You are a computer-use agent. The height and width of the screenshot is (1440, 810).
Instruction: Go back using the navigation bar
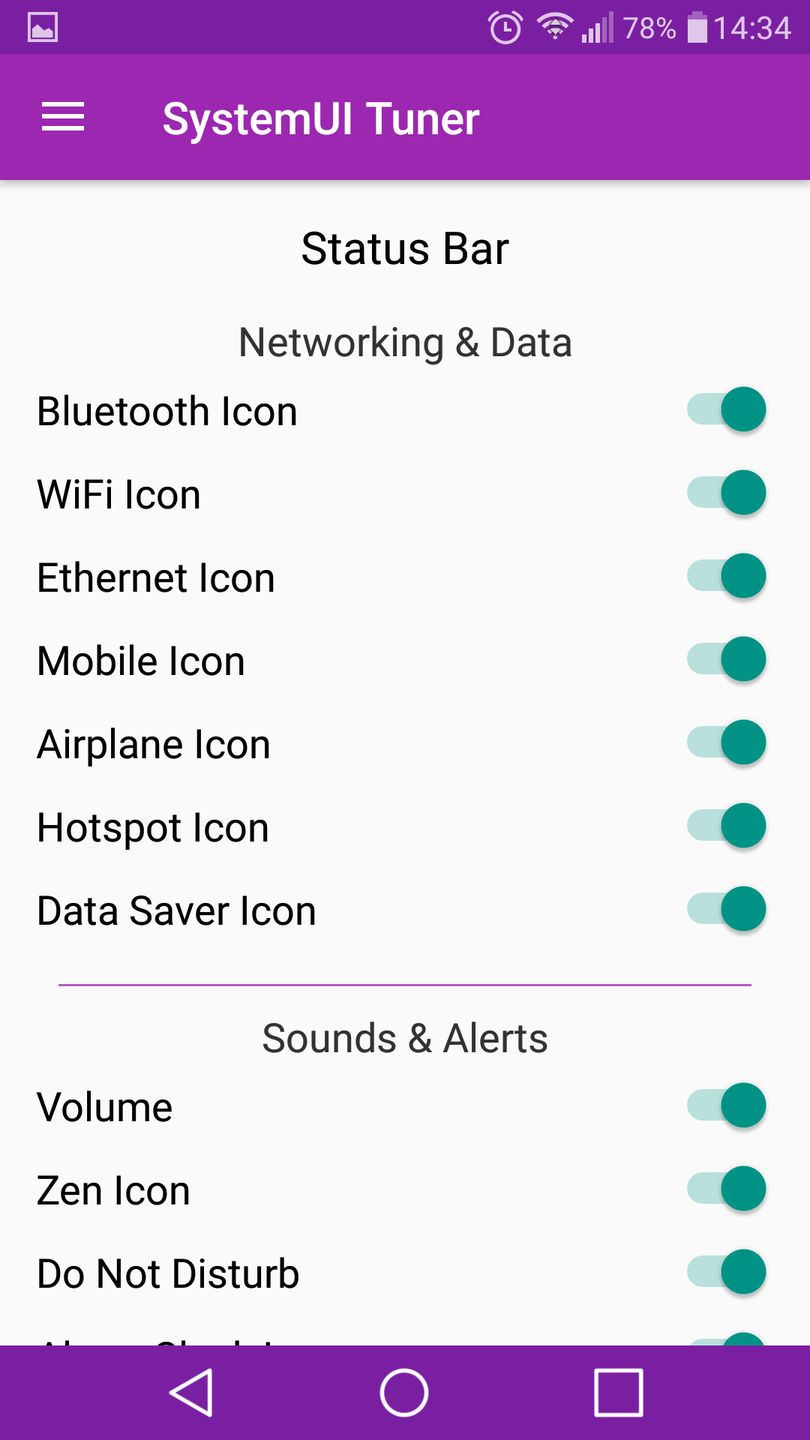pyautogui.click(x=191, y=1392)
